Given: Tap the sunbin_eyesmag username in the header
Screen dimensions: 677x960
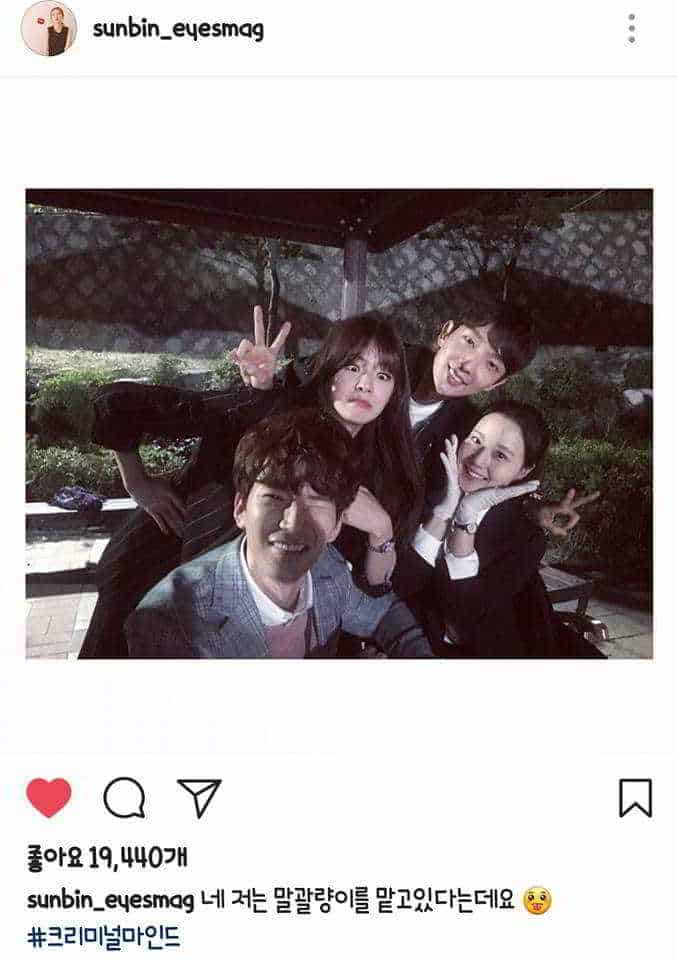Looking at the screenshot, I should (x=178, y=30).
